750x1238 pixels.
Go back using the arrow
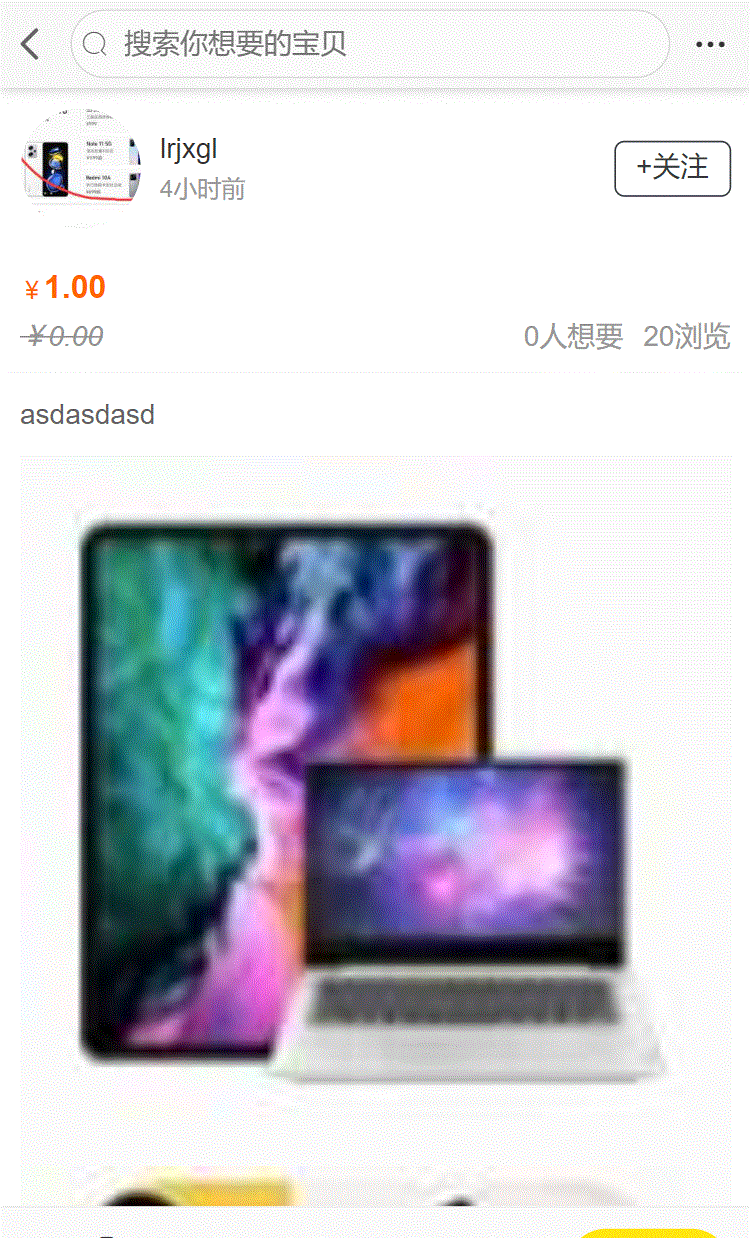tap(30, 44)
